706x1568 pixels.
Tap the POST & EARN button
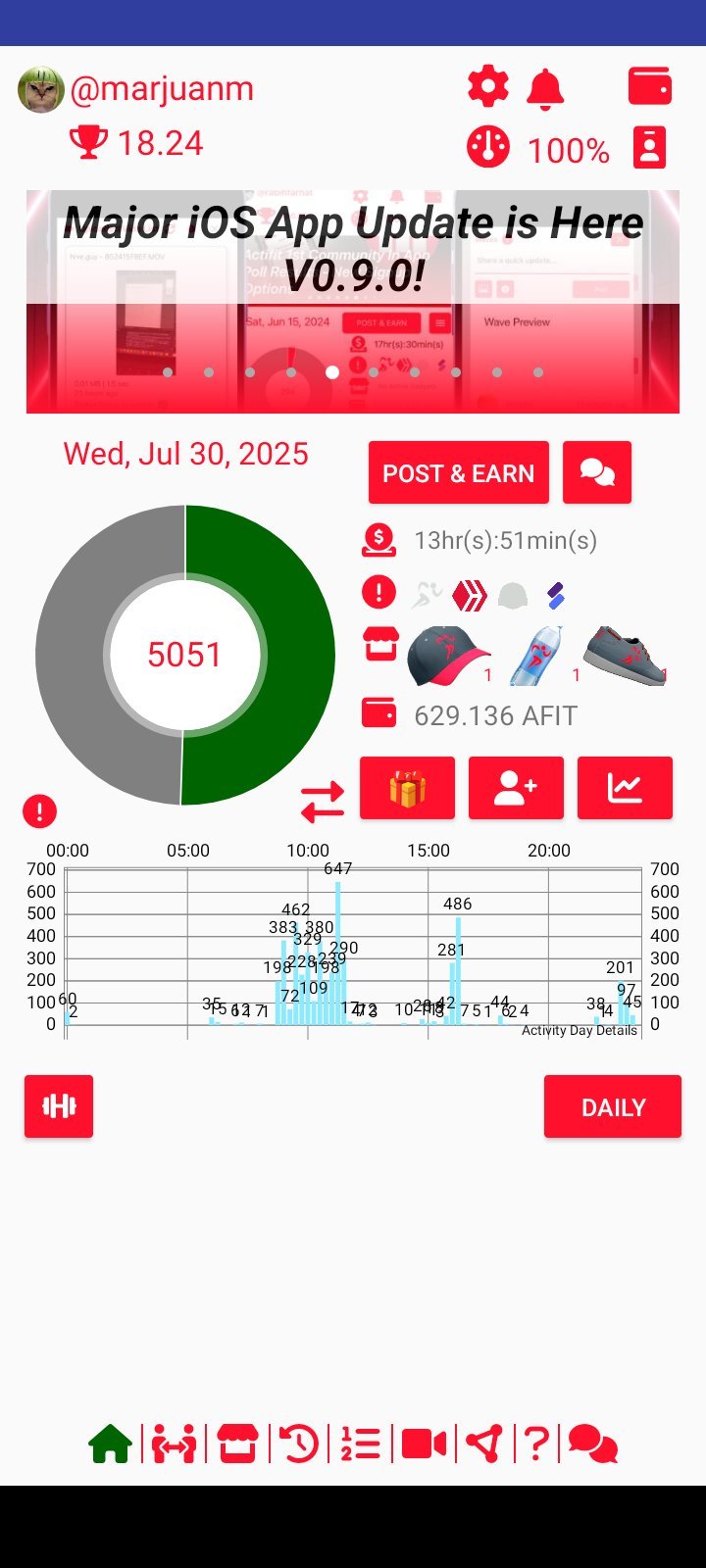pyautogui.click(x=458, y=472)
